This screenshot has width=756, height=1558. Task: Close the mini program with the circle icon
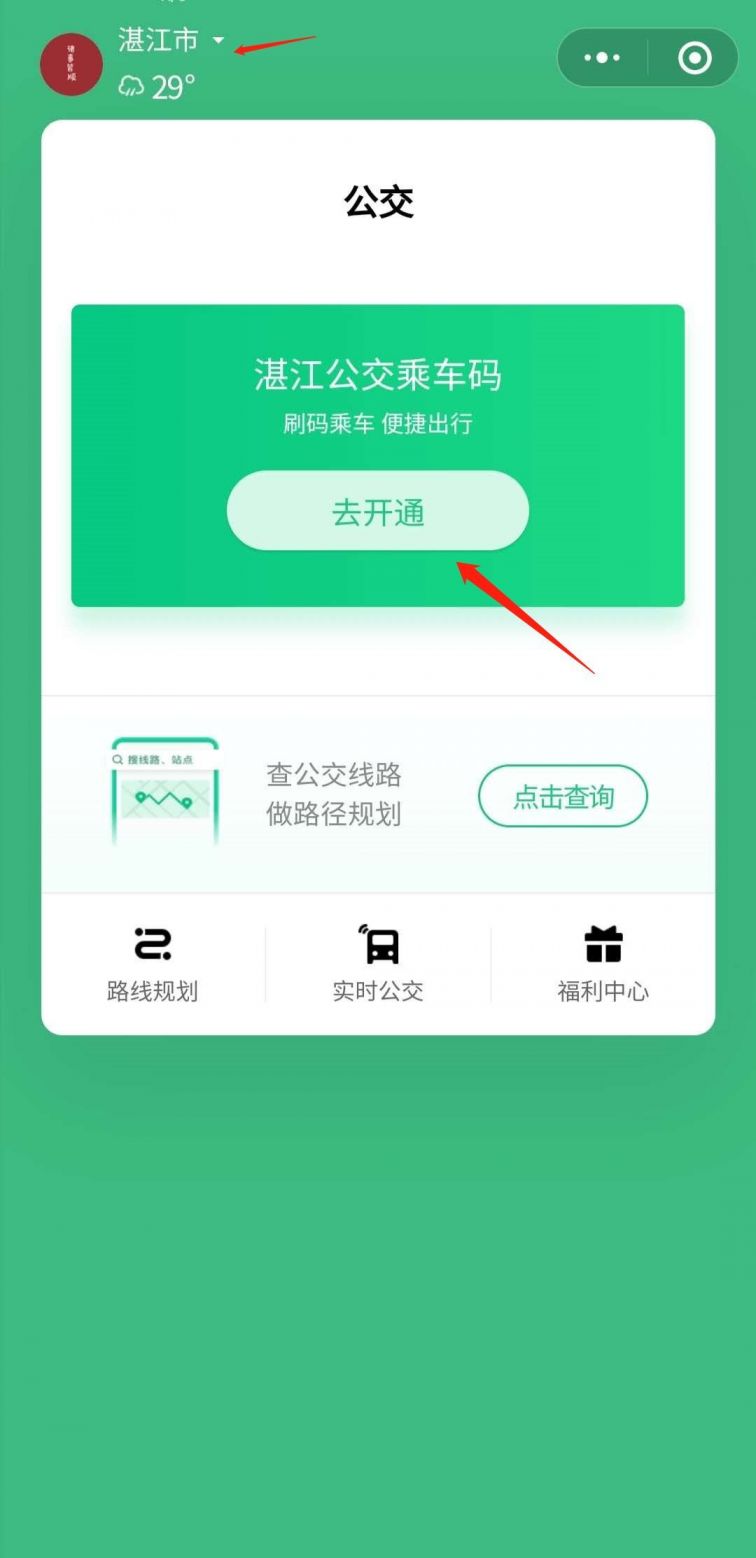click(x=694, y=58)
